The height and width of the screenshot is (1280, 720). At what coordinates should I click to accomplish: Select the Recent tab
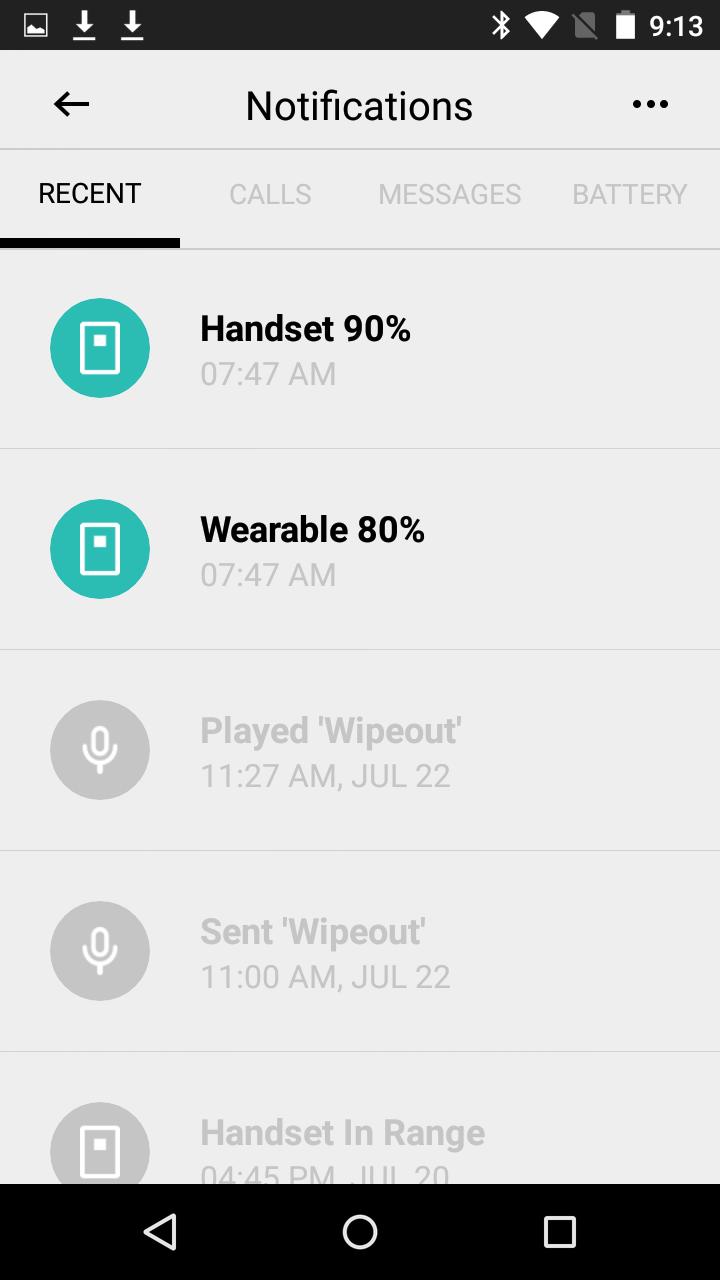(x=90, y=194)
